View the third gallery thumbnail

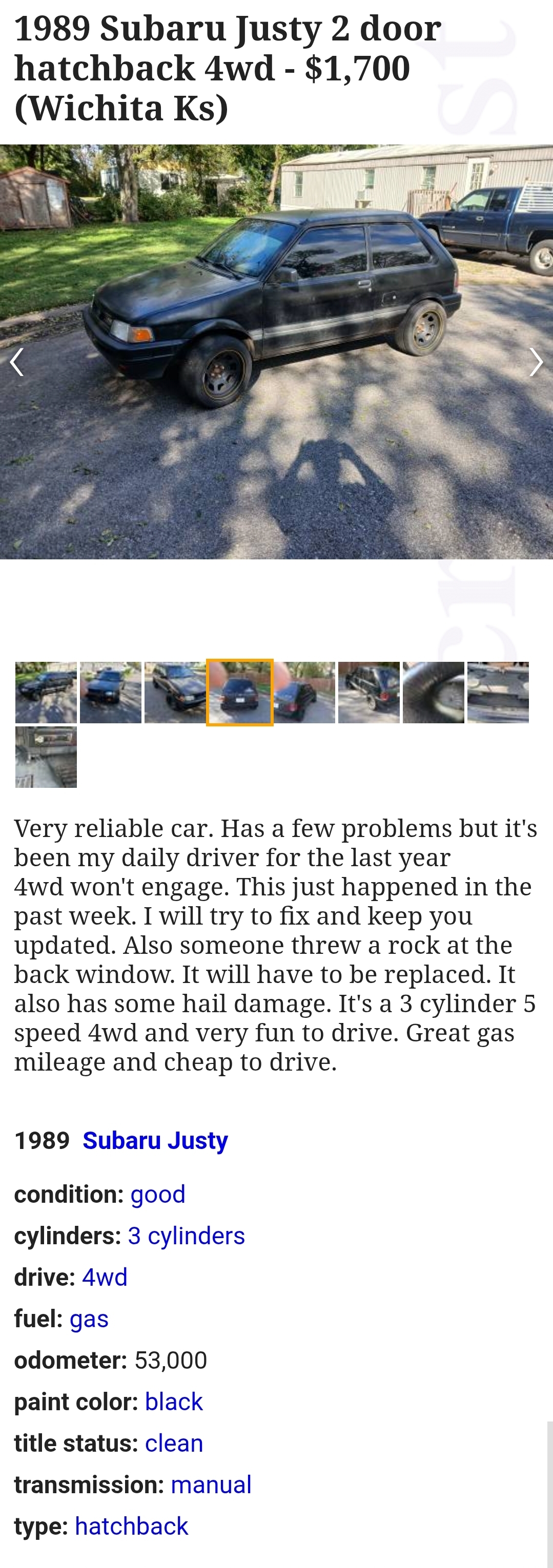click(175, 693)
